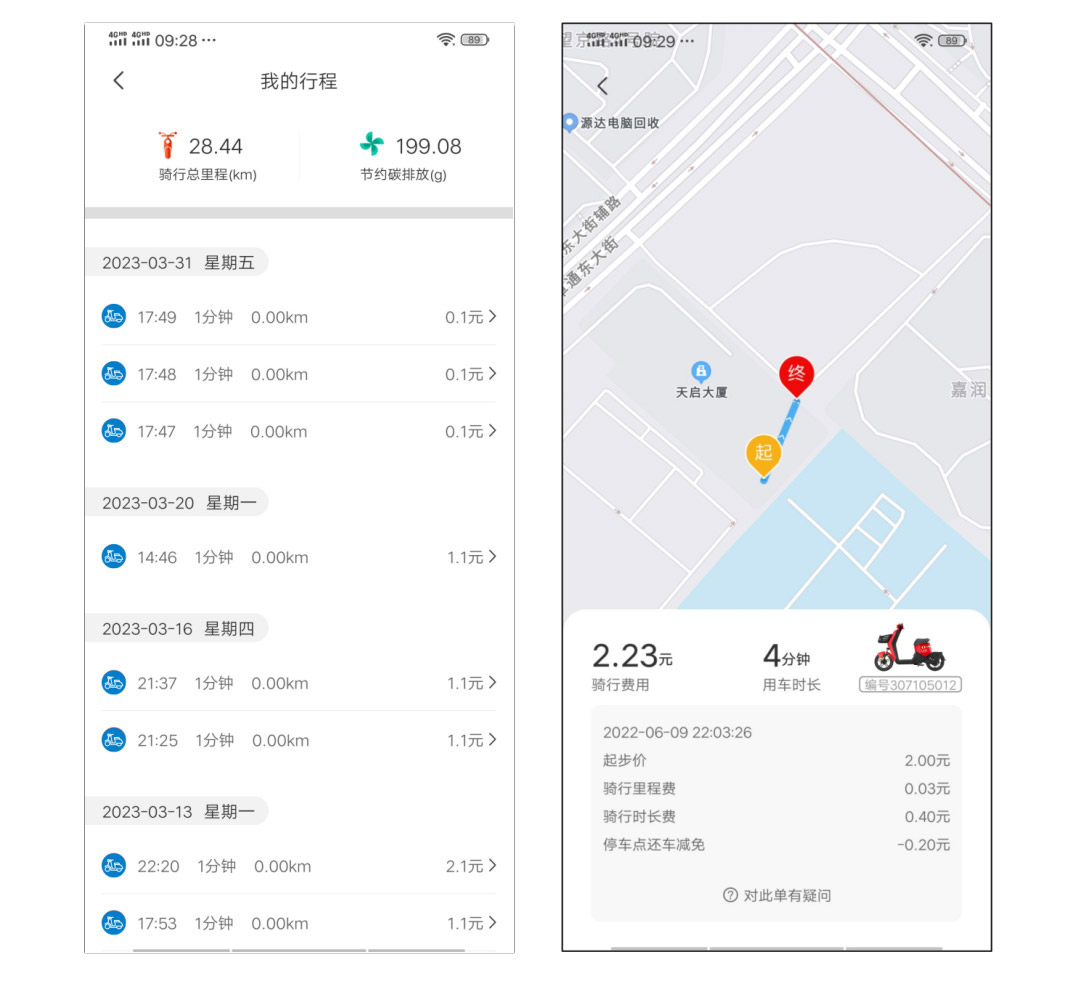The width and height of the screenshot is (1080, 1000).
Task: Show the 22:20 trip costing 2.1元
Action: [x=298, y=866]
